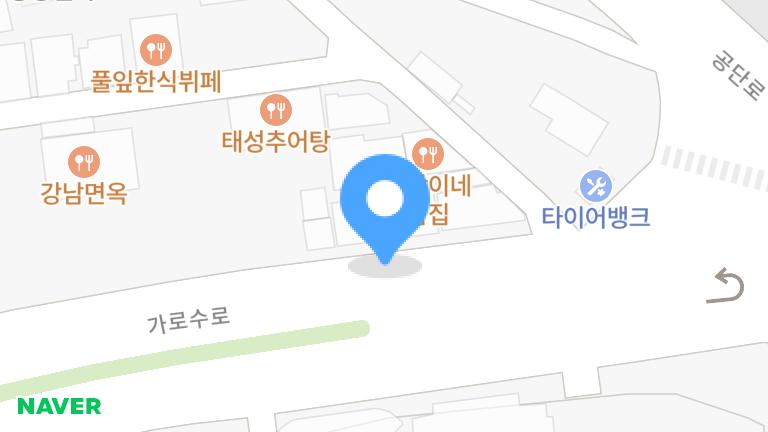Open the 태성추어탕 restaurant marker
Image resolution: width=768 pixels, height=432 pixels.
(275, 109)
